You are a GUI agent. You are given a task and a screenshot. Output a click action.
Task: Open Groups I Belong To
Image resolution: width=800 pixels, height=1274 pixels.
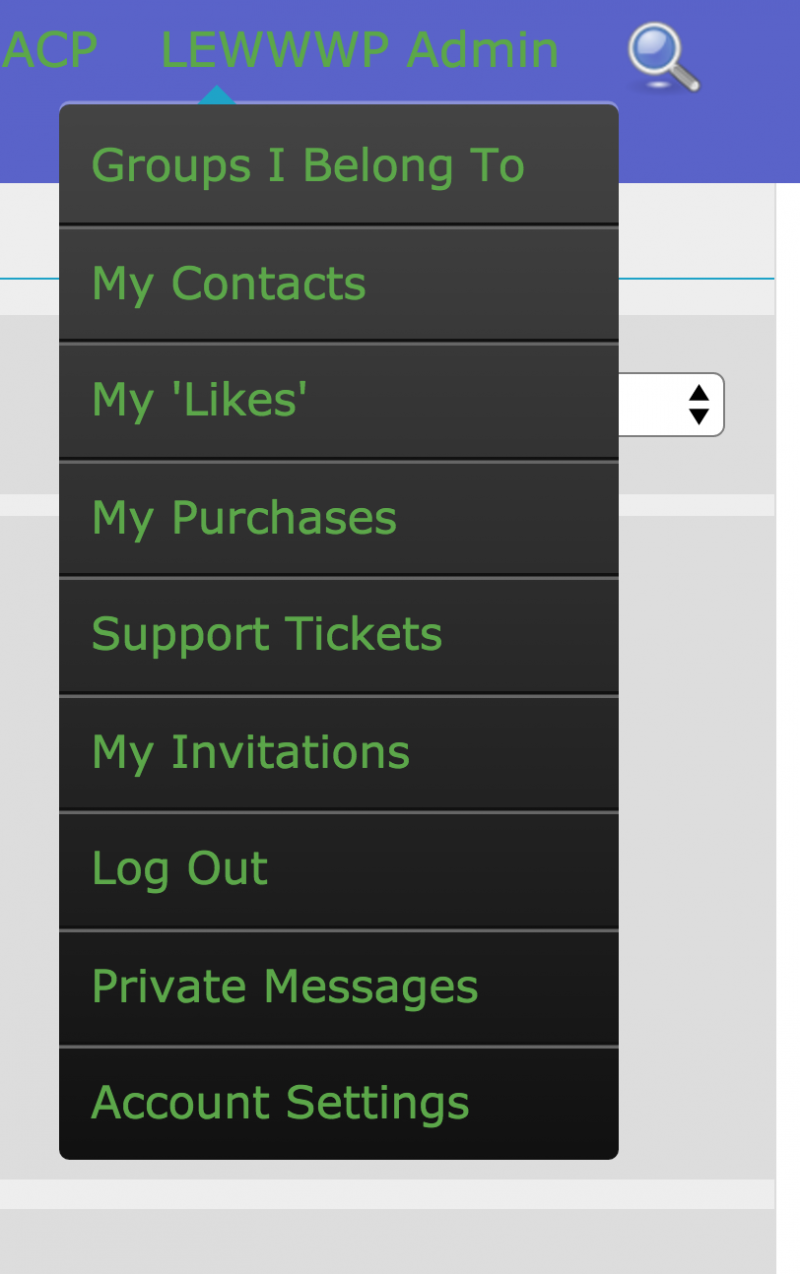(x=308, y=165)
